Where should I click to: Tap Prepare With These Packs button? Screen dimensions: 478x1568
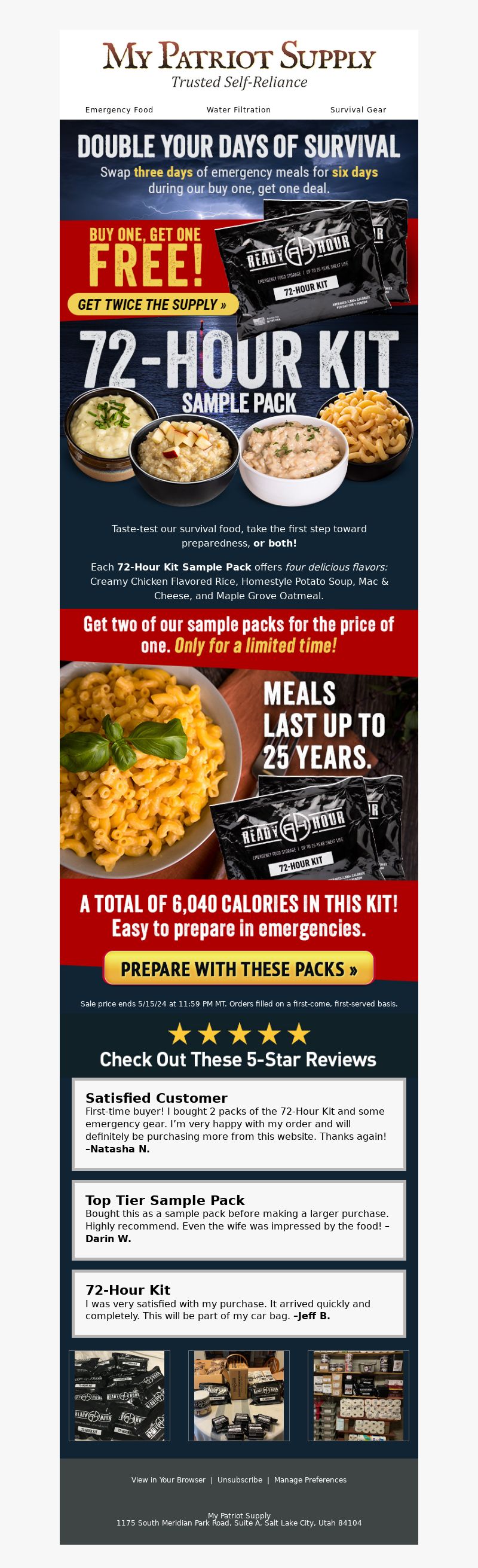pyautogui.click(x=238, y=968)
